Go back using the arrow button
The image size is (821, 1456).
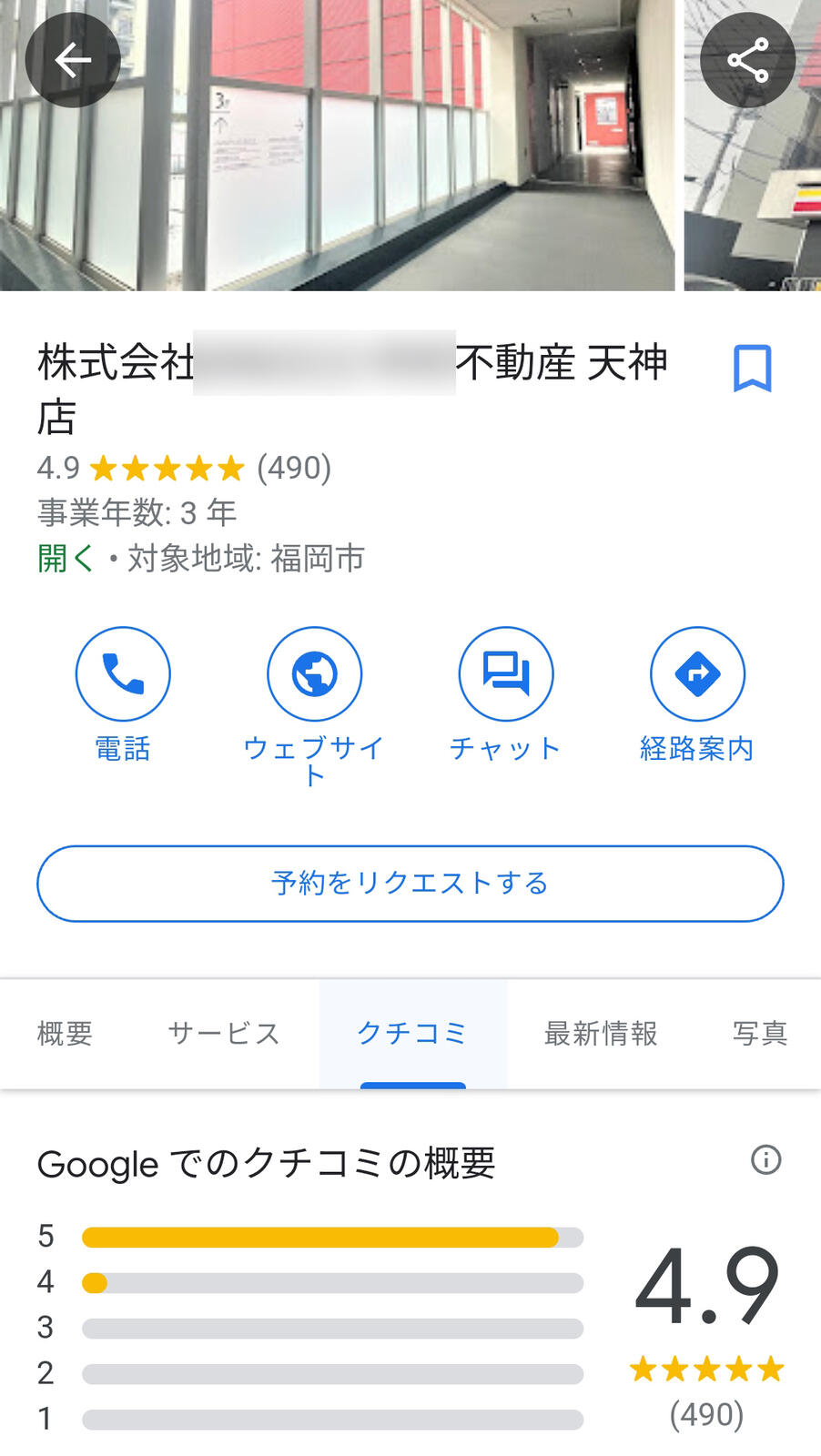pos(73,61)
